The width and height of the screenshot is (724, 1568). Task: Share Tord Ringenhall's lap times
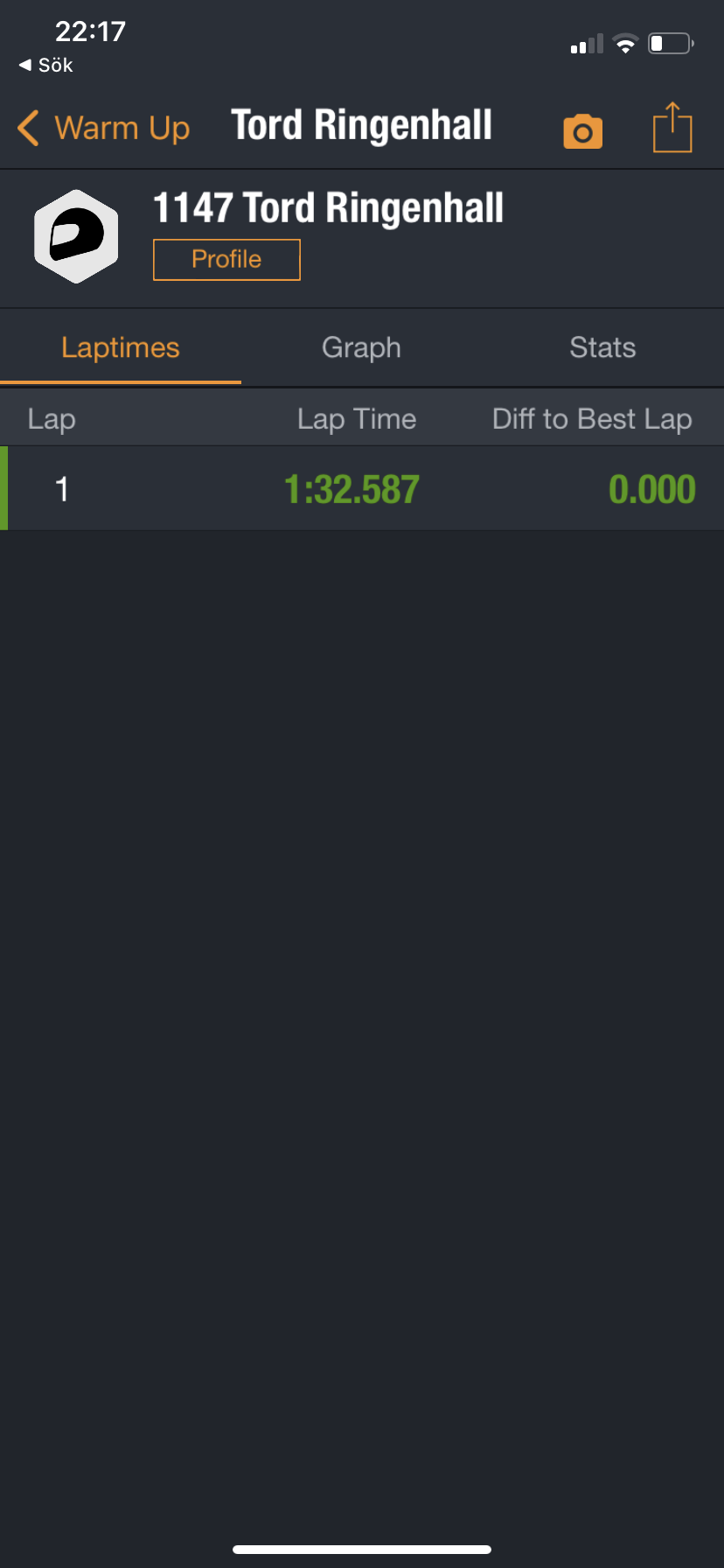point(672,128)
